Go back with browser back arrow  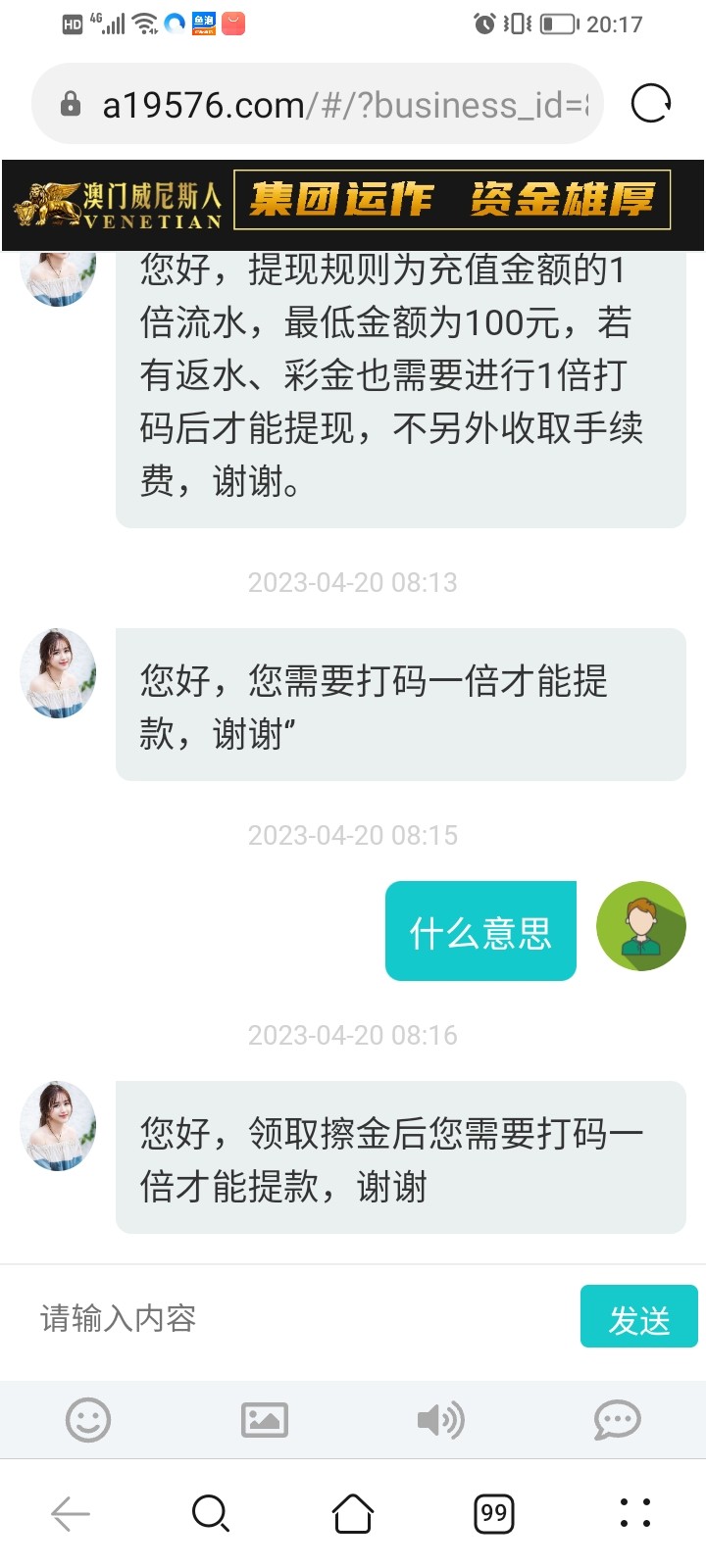71,1513
